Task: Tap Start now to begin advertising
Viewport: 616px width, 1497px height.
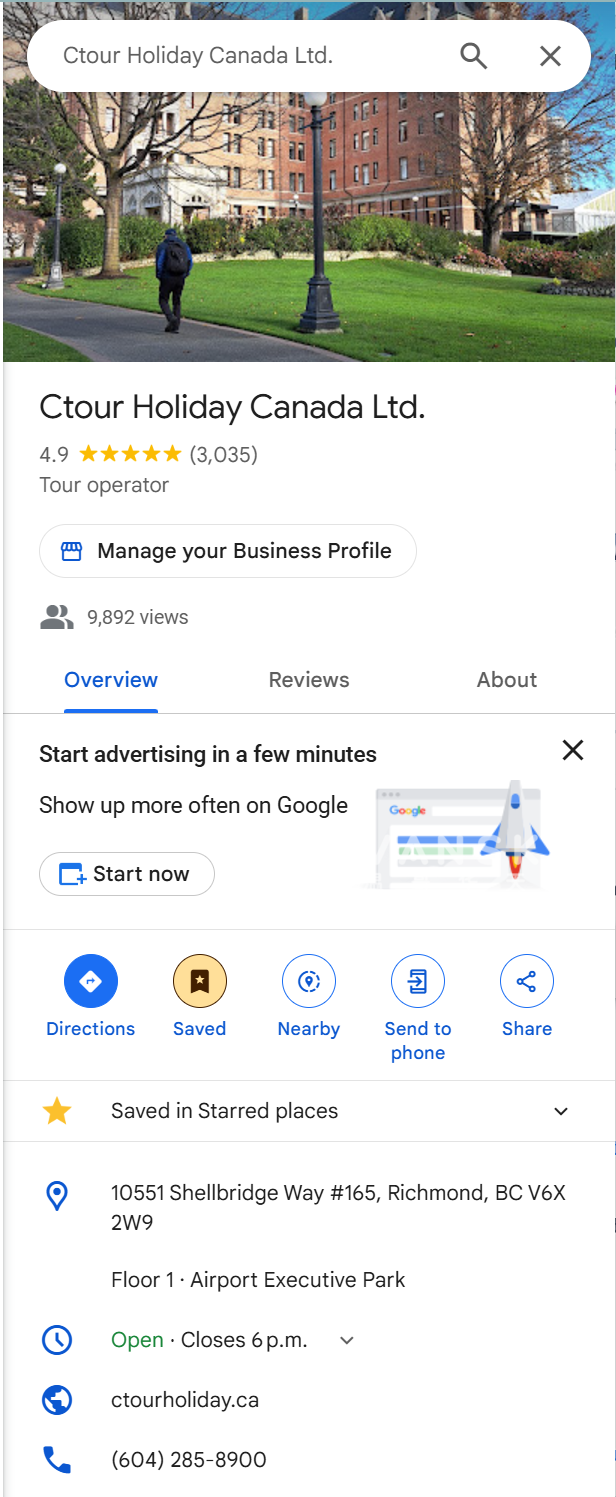Action: point(127,874)
